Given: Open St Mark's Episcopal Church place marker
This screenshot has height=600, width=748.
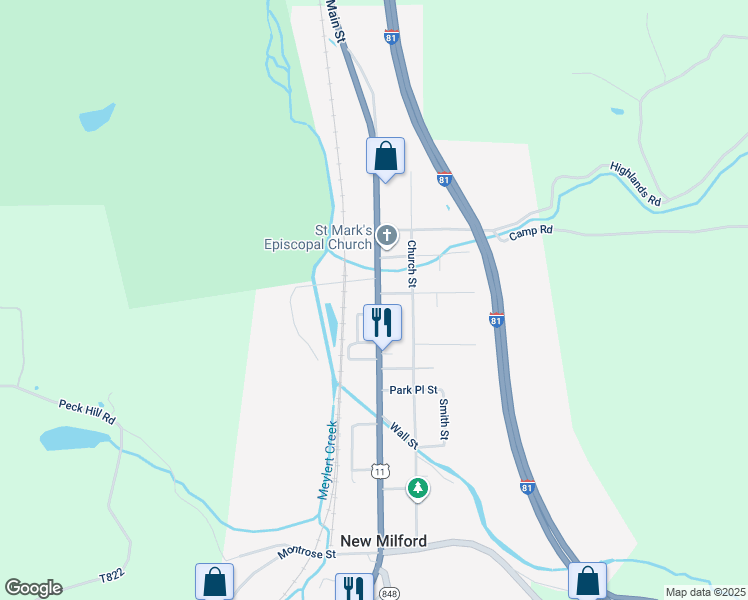Looking at the screenshot, I should 387,237.
